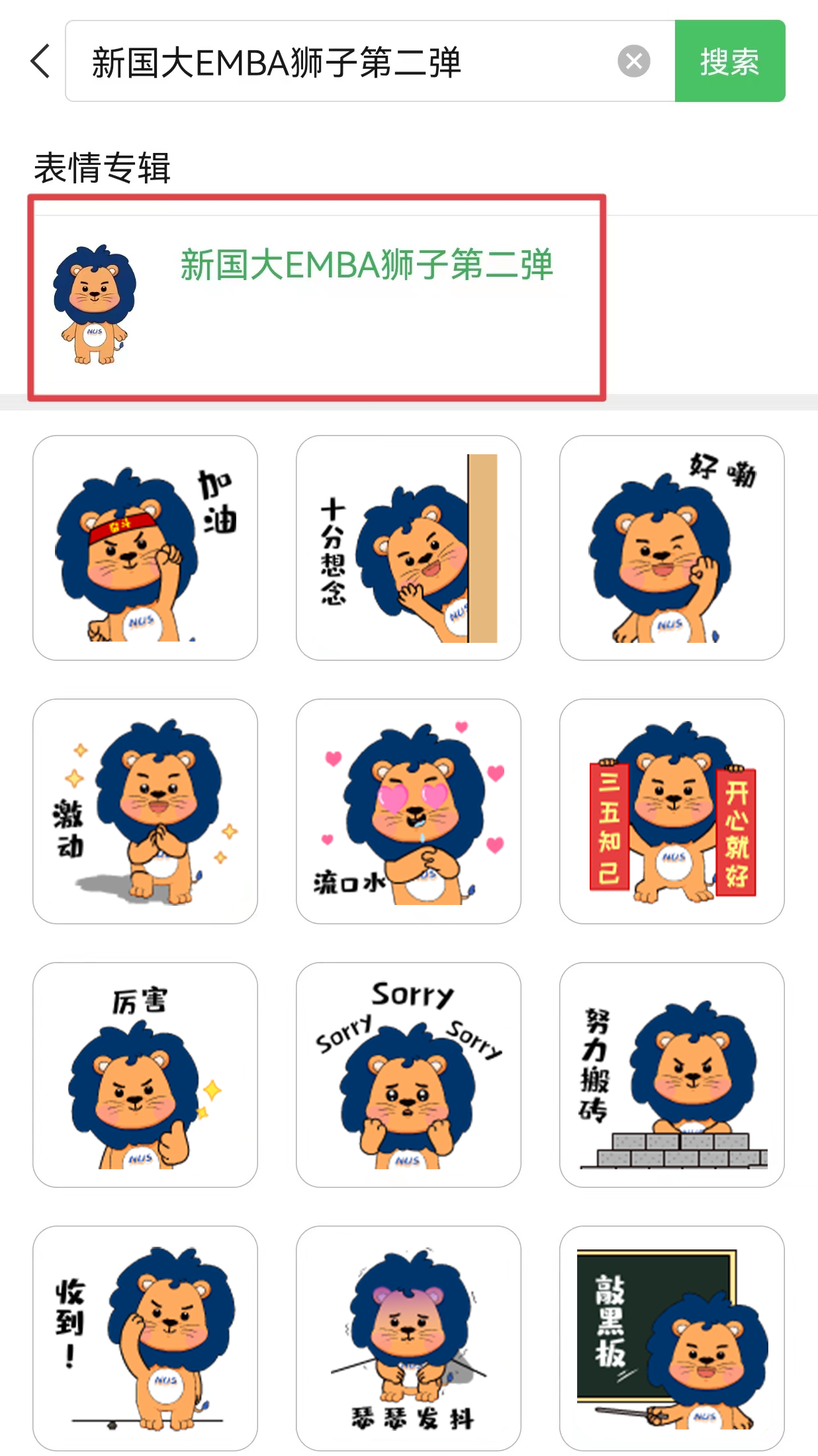Screen dimensions: 818x1456
Task: Choose the 好嘞 lion sticker
Action: tap(672, 548)
